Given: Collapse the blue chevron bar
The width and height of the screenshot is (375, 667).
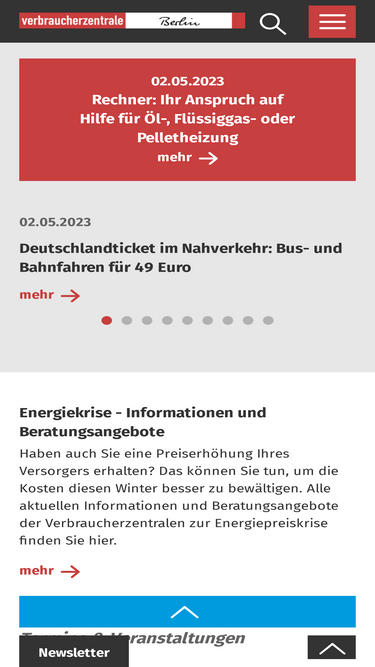Looking at the screenshot, I should click(188, 612).
